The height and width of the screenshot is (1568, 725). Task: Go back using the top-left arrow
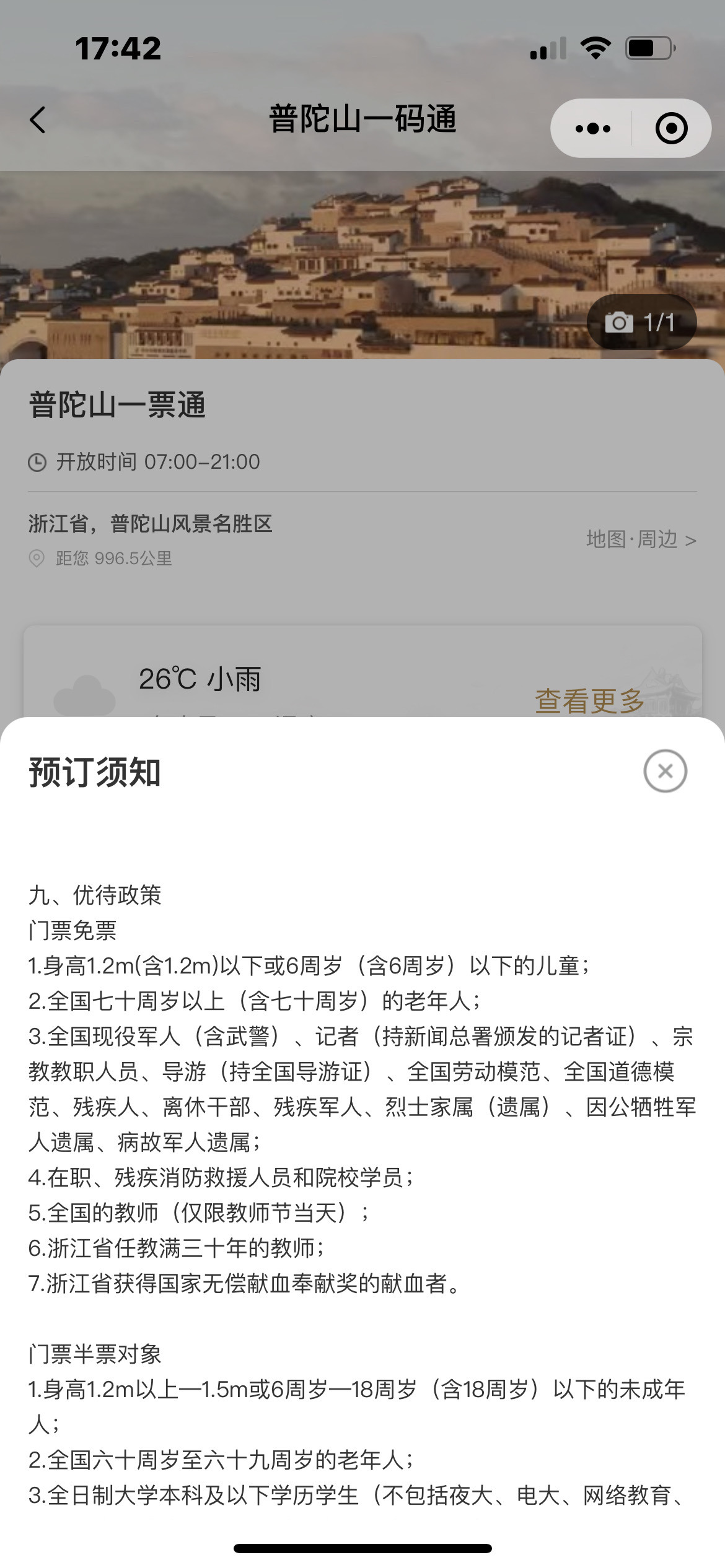click(x=38, y=120)
